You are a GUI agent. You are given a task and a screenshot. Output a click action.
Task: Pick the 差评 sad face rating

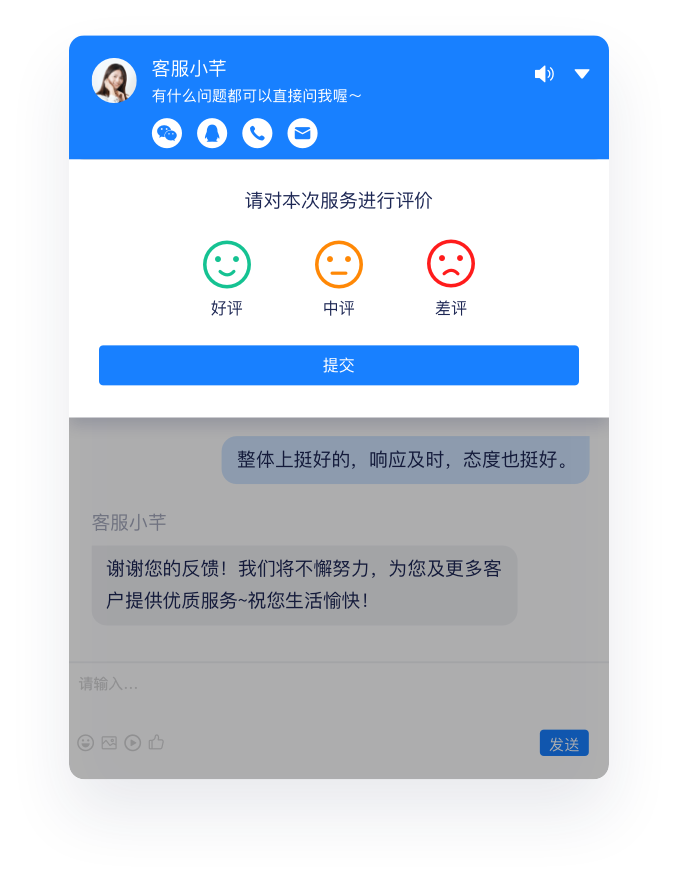click(x=451, y=265)
